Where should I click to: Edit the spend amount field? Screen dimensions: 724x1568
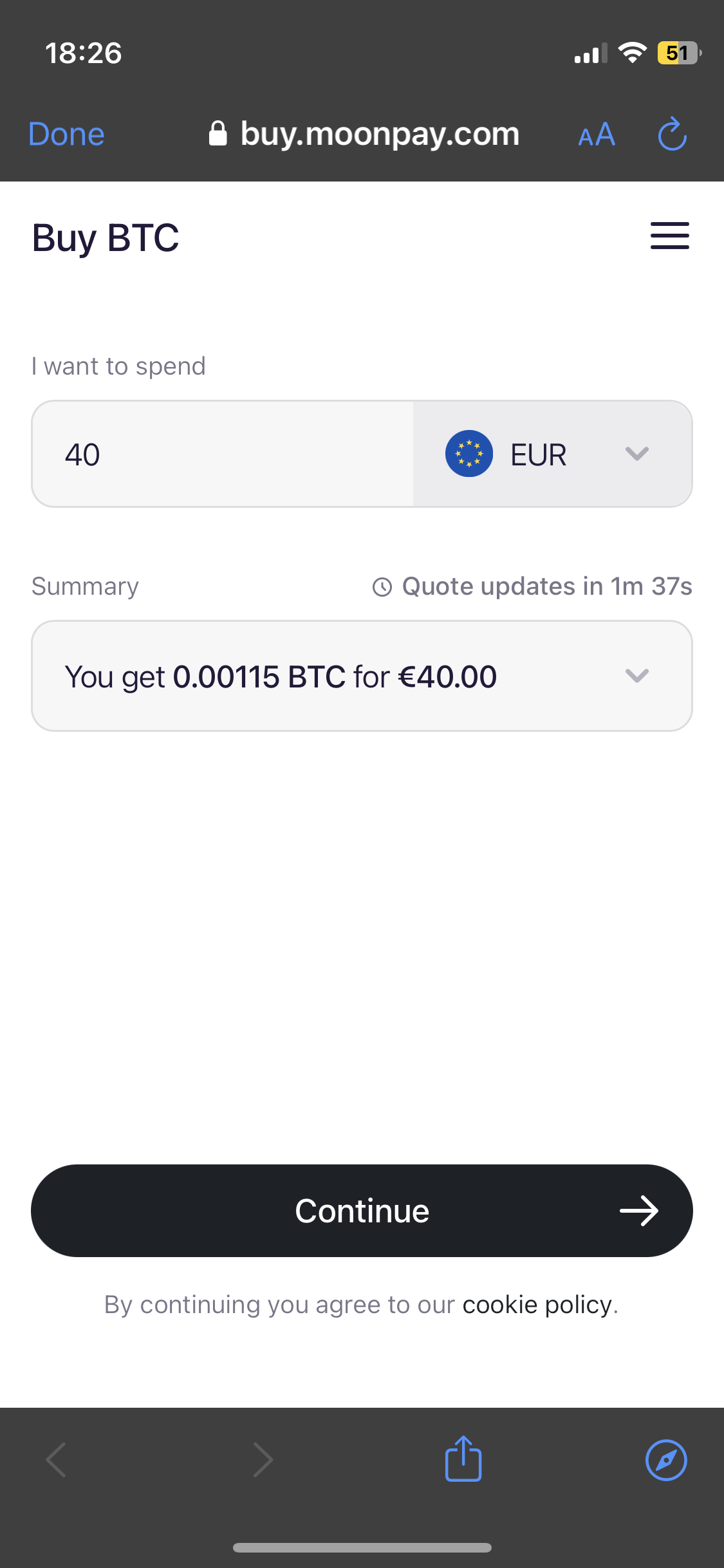pos(222,454)
